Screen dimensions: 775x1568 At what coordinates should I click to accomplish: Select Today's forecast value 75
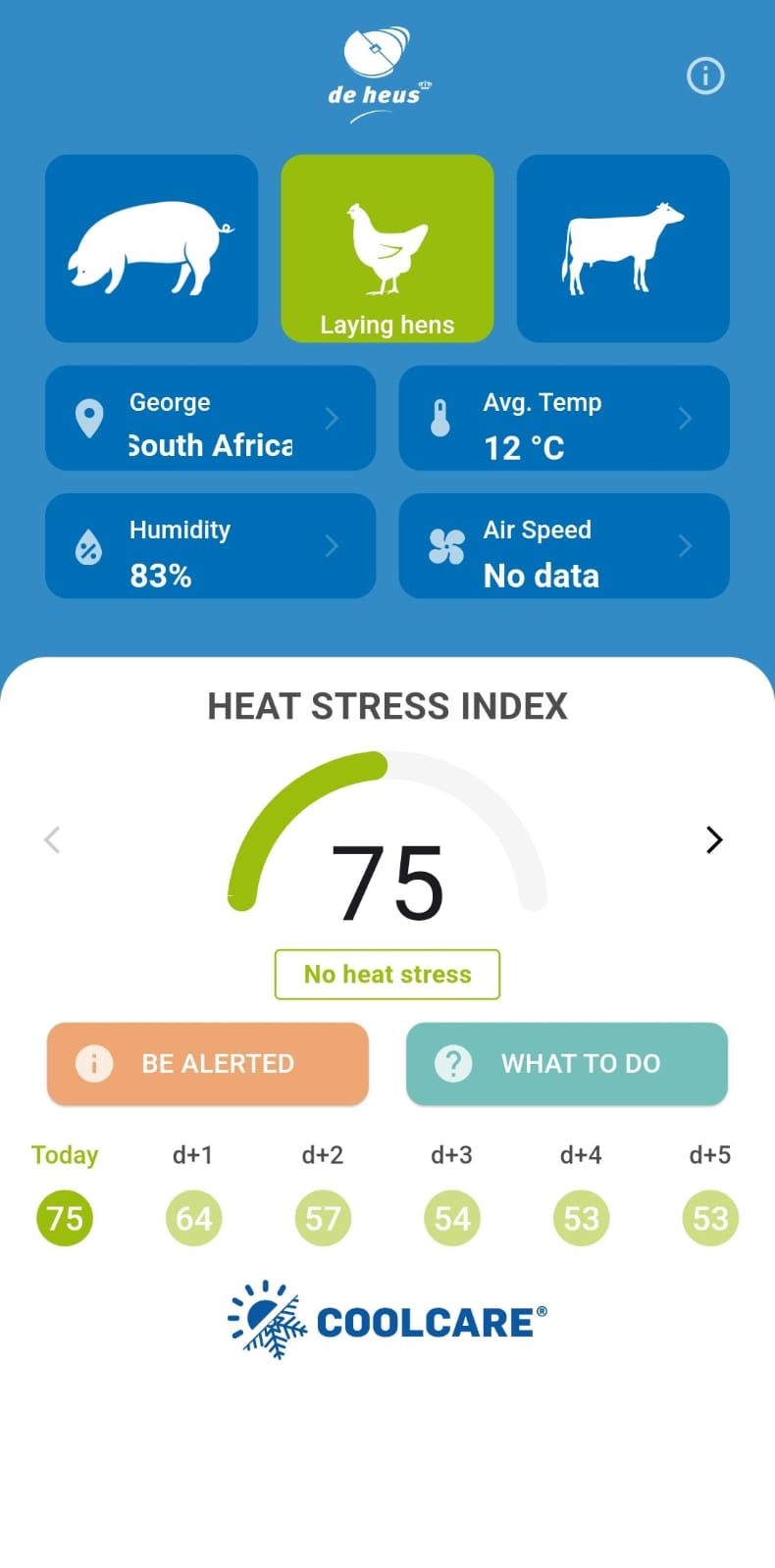click(65, 1218)
